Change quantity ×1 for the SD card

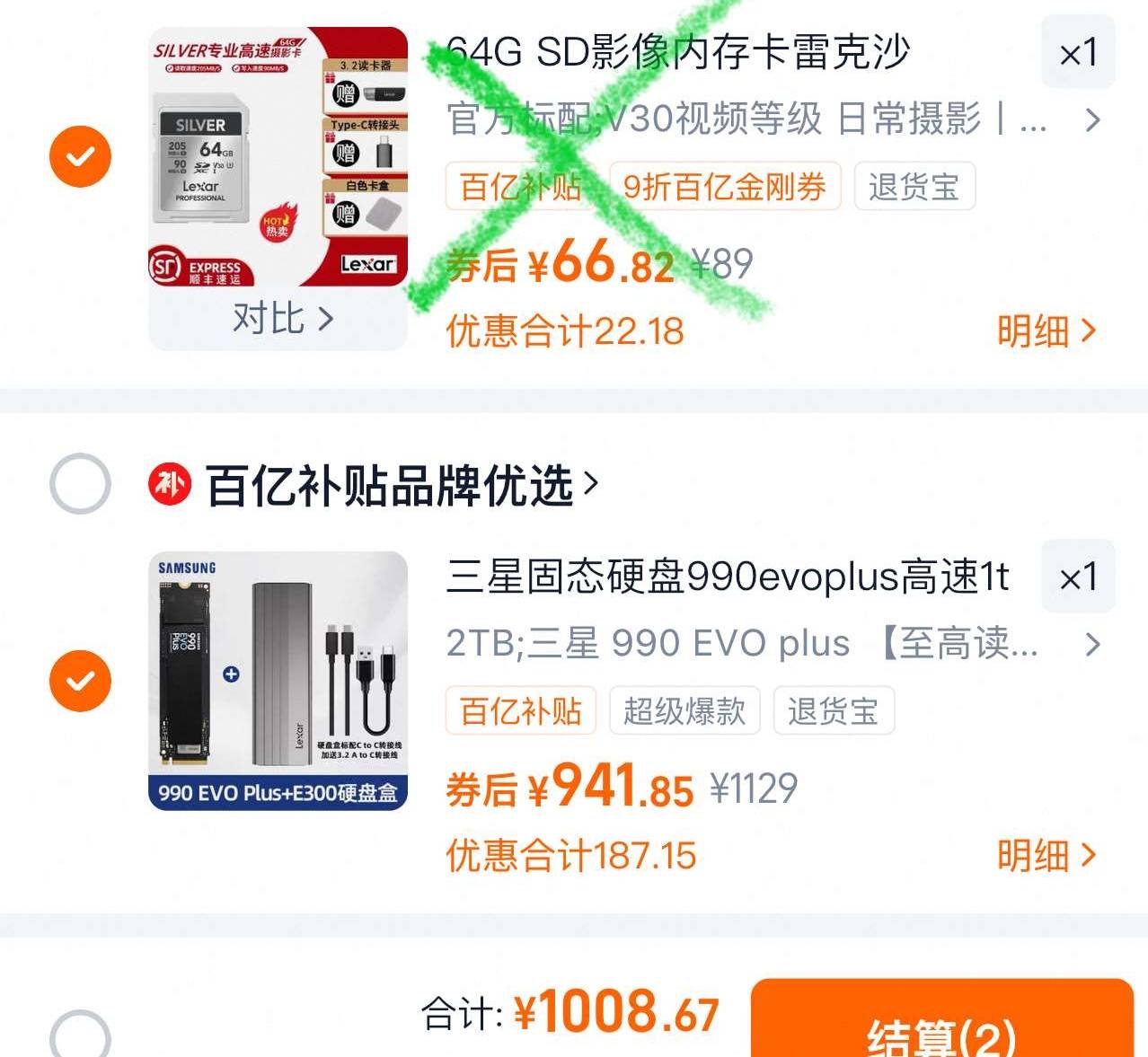(x=1078, y=53)
